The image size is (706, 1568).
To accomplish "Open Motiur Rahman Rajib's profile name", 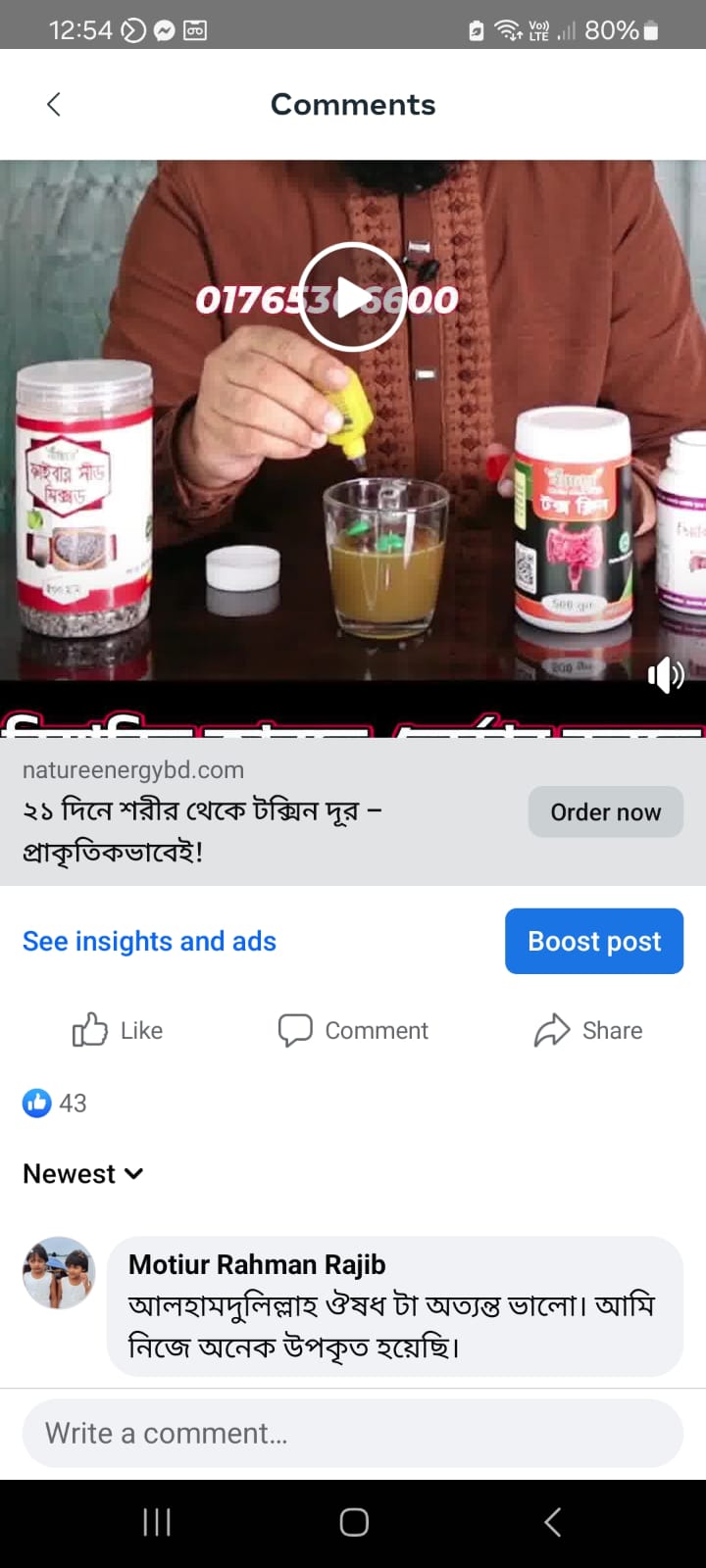I will [x=257, y=1264].
